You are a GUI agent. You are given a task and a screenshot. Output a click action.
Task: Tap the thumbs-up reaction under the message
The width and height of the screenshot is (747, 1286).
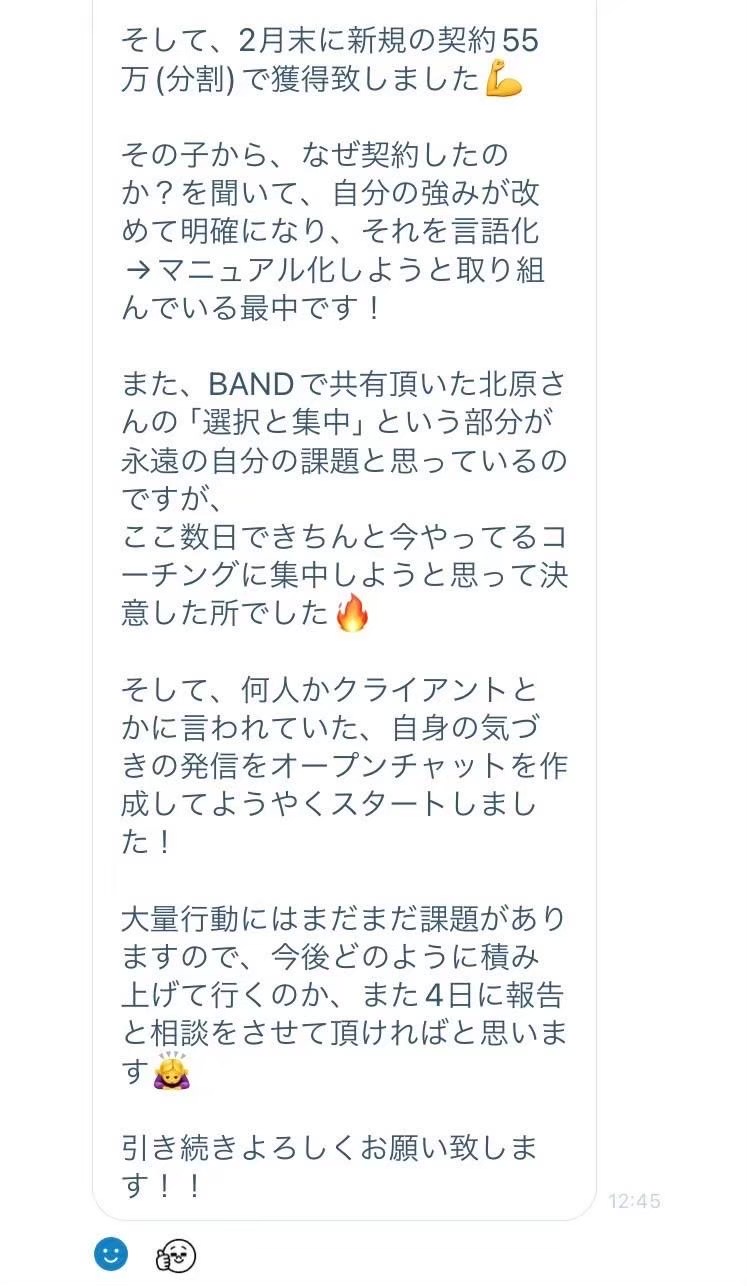[175, 1255]
